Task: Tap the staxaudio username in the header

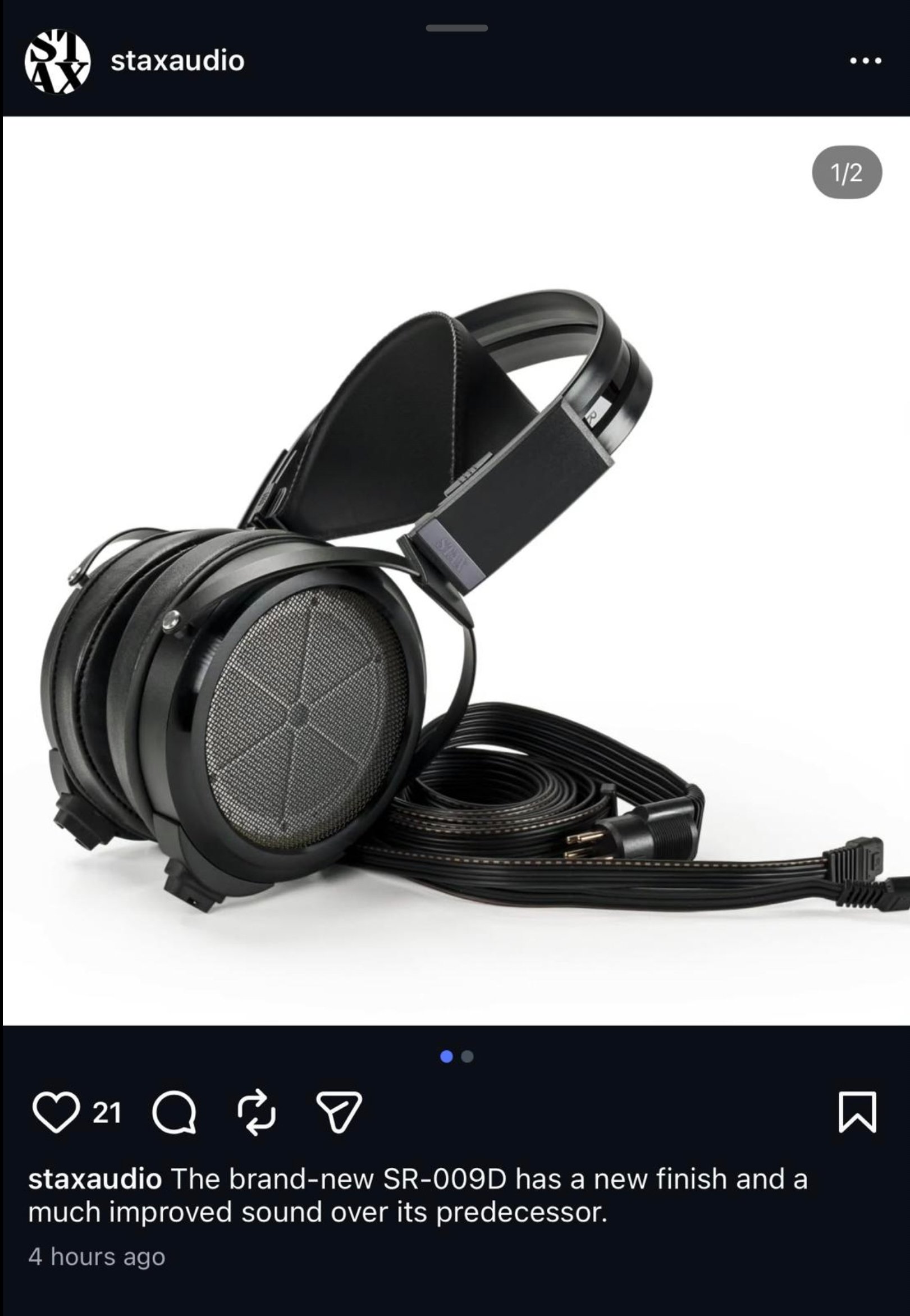Action: 177,61
